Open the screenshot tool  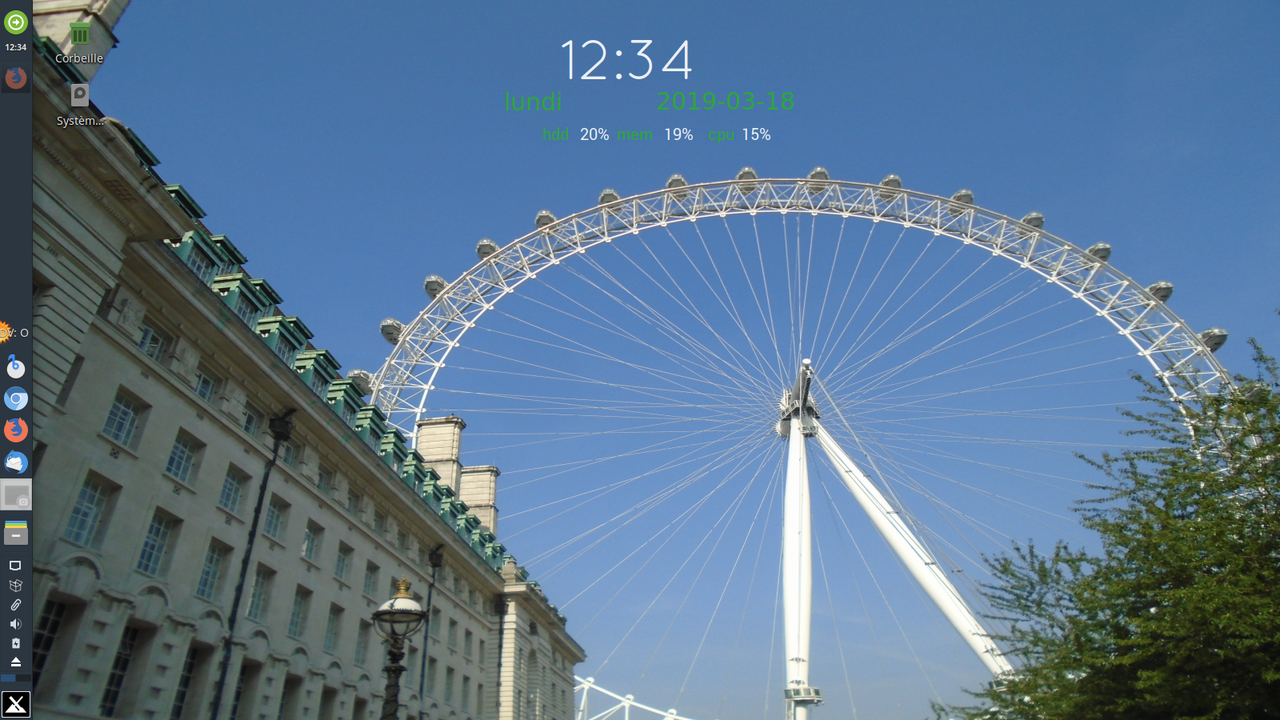point(15,494)
